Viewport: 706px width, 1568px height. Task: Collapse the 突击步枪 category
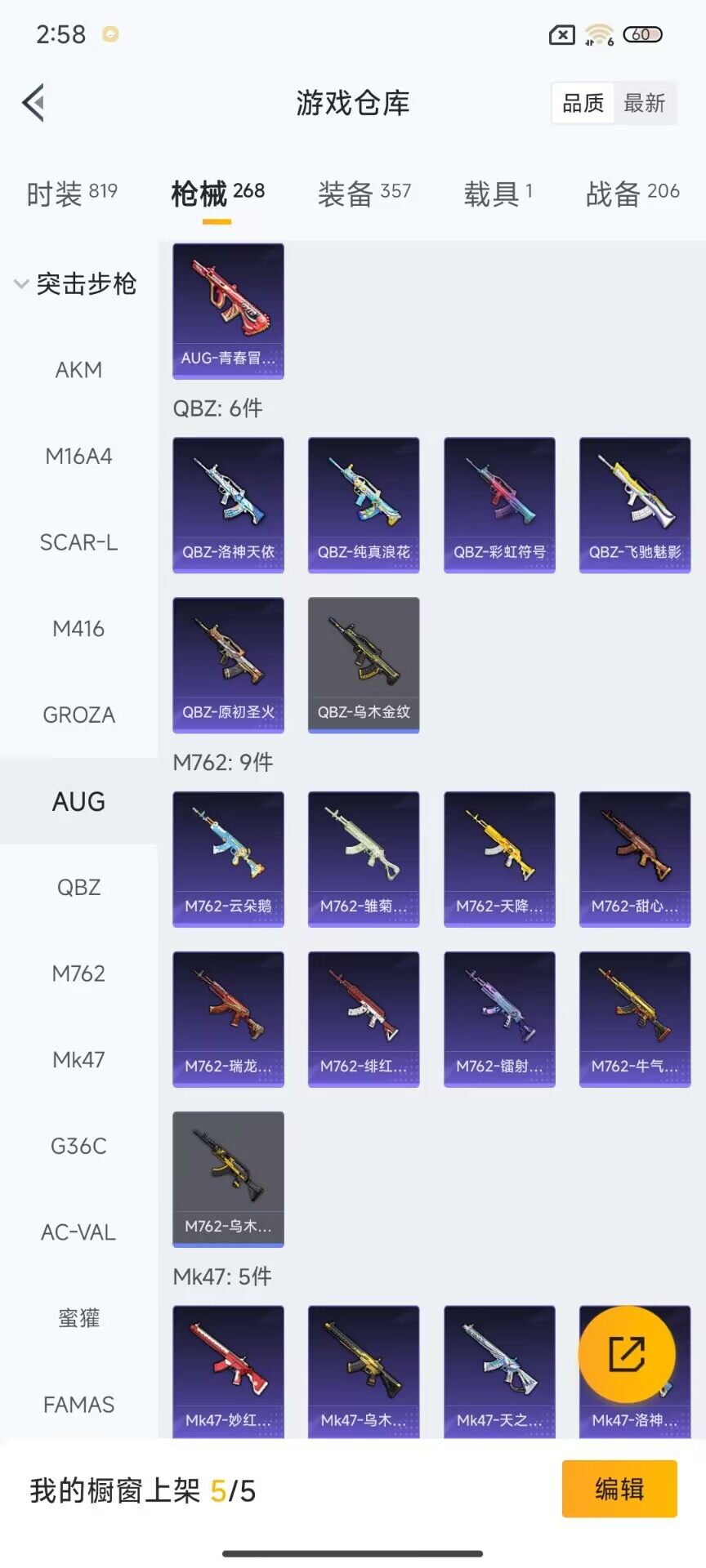74,284
